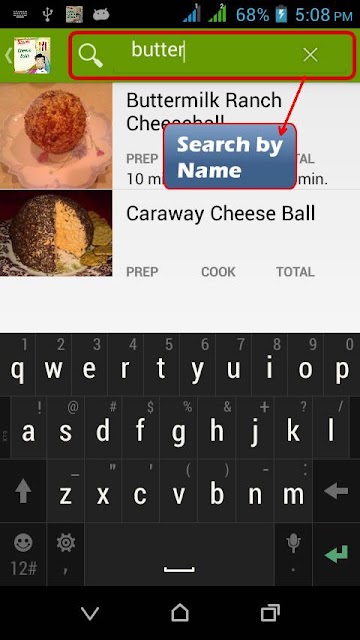
Task: Open the Buttermilk Ranch Cheeseball recipe
Action: [180, 136]
